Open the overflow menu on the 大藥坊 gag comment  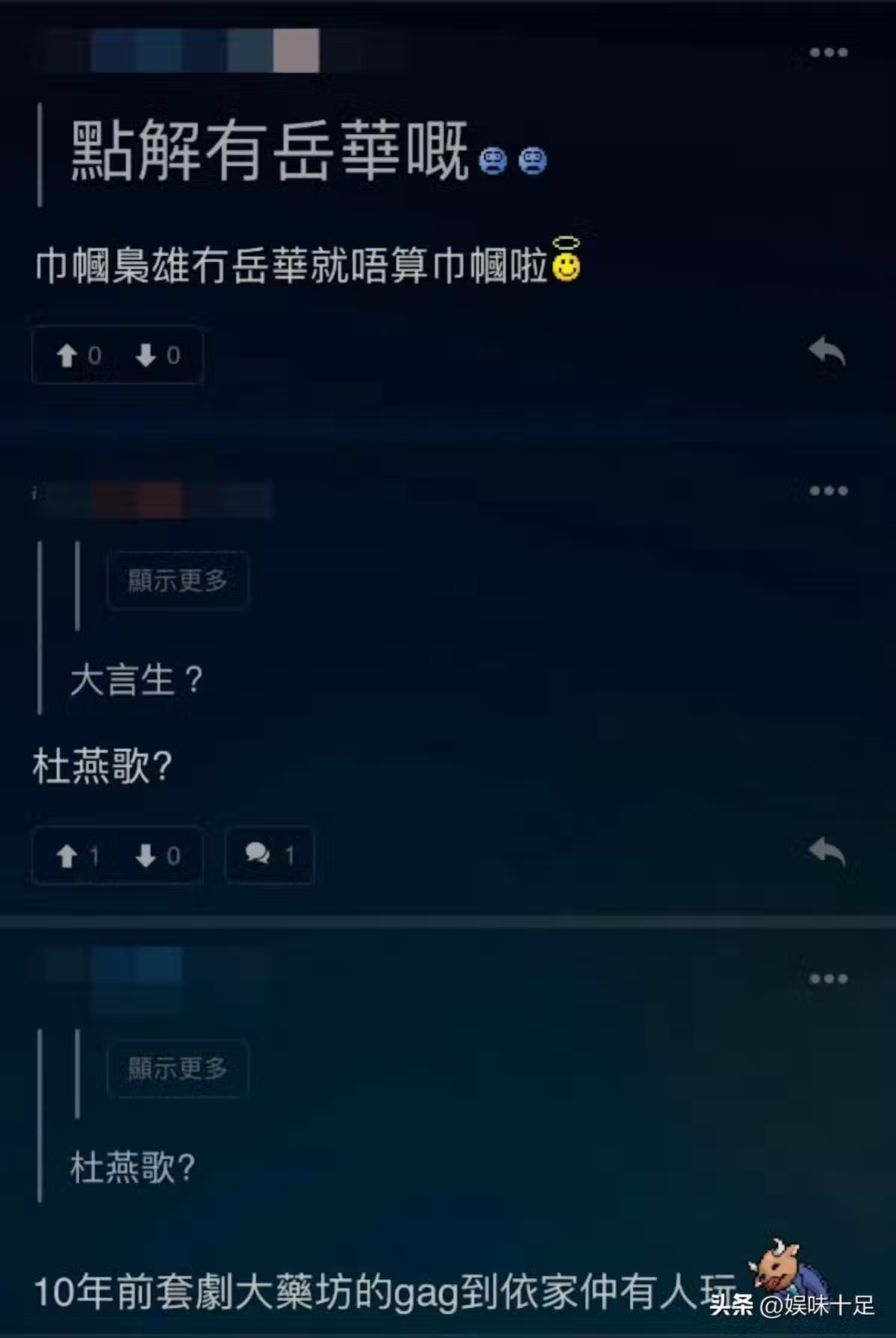point(828,978)
